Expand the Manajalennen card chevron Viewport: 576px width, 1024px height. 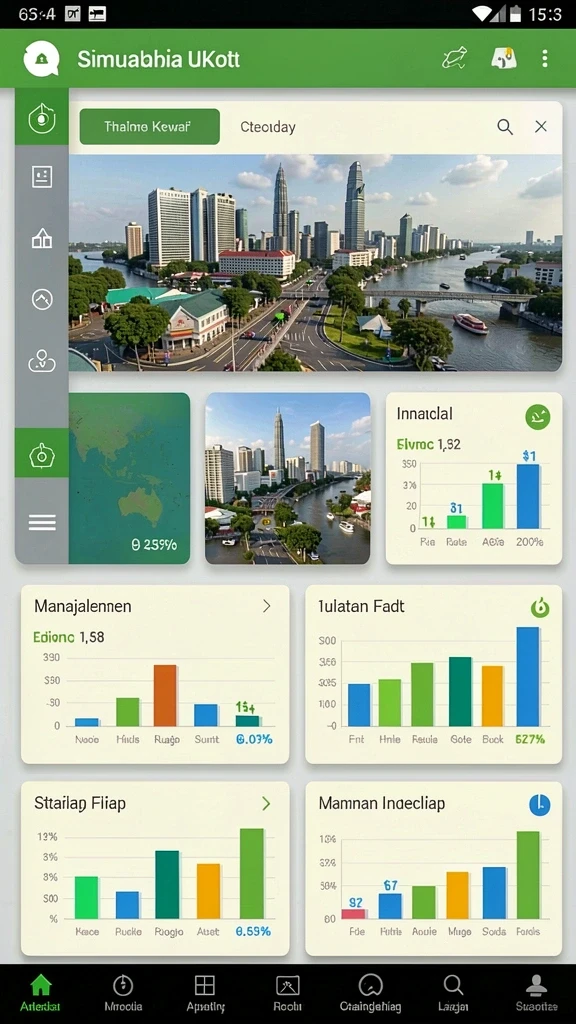[266, 606]
